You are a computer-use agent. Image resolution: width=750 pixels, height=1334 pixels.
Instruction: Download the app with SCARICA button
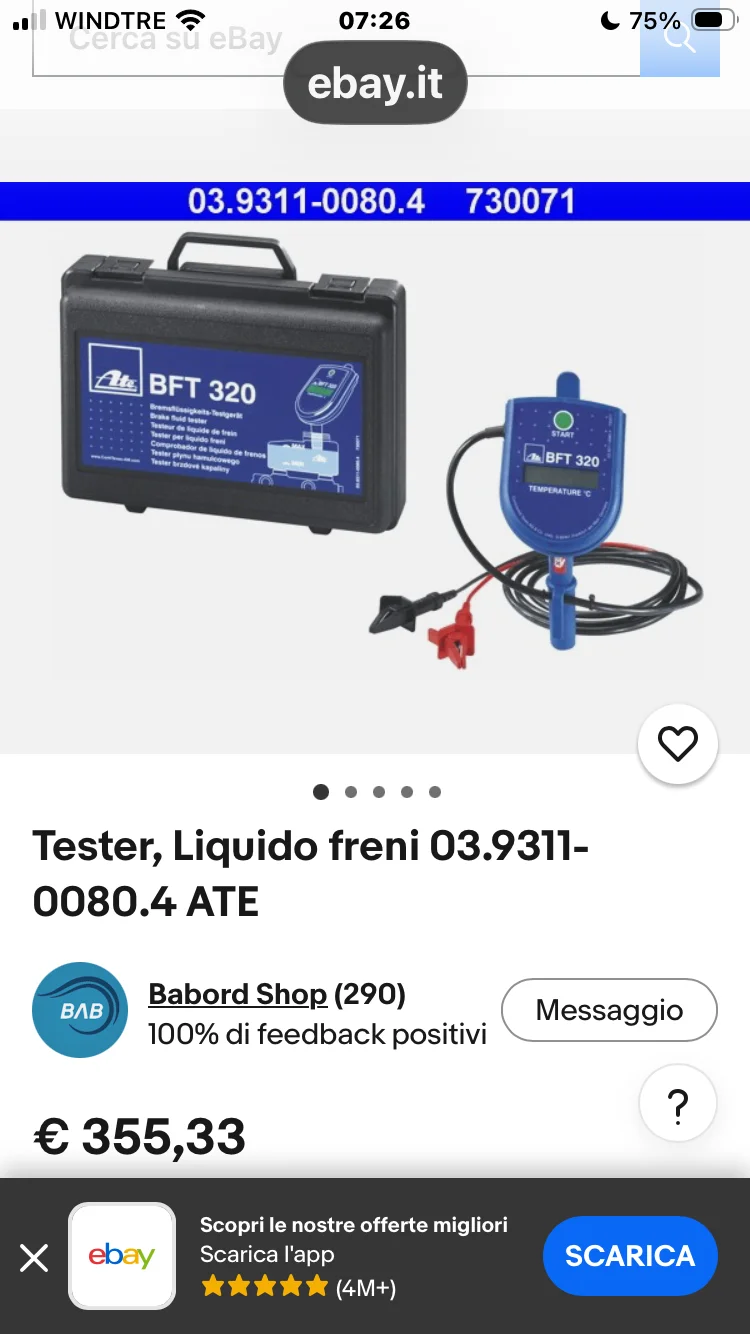point(630,1256)
